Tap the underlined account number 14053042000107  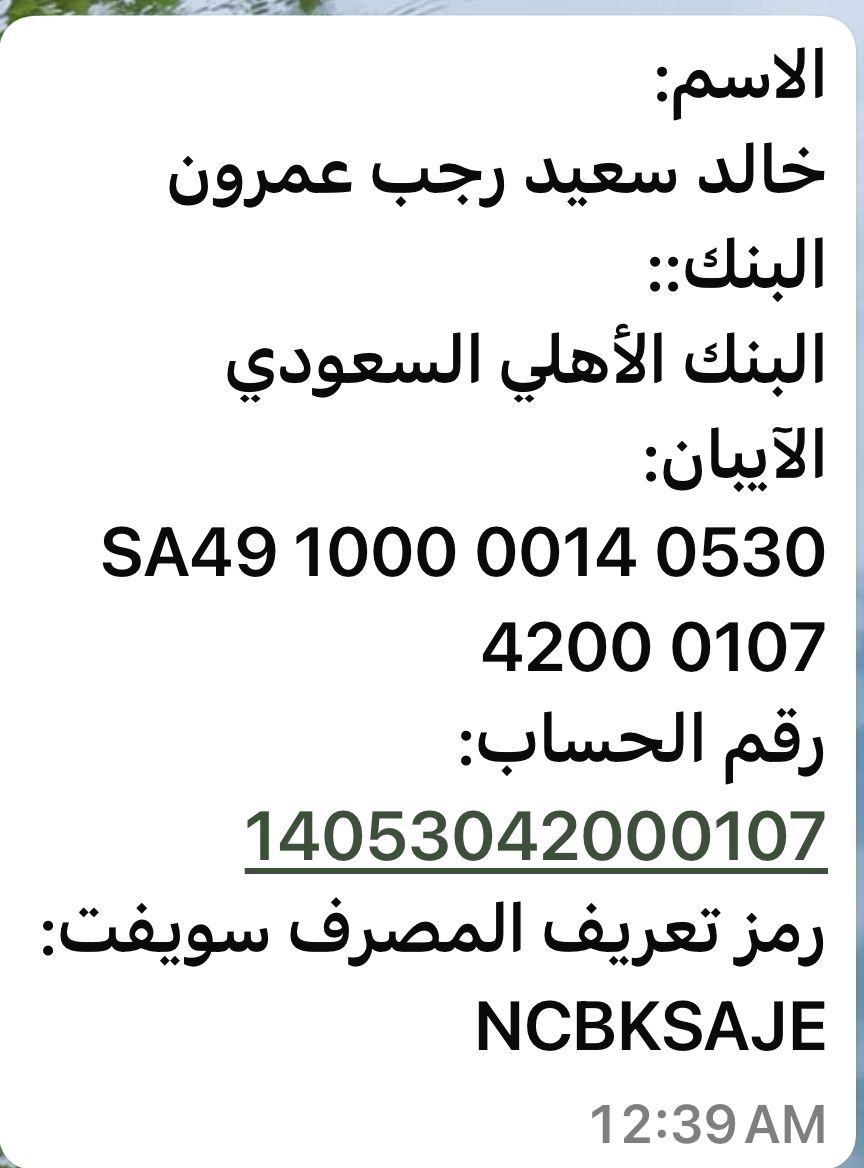click(535, 836)
